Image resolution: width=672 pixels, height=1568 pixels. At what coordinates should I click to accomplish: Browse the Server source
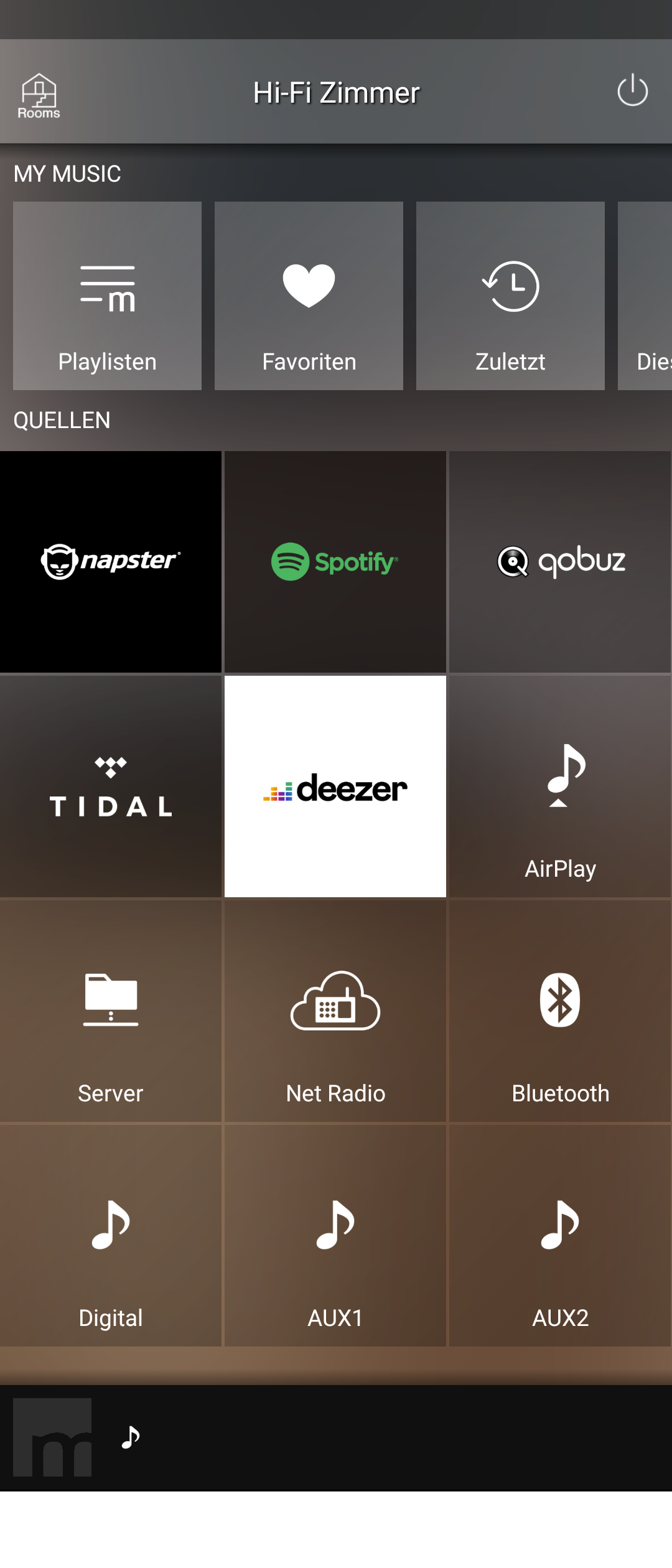coord(111,1011)
